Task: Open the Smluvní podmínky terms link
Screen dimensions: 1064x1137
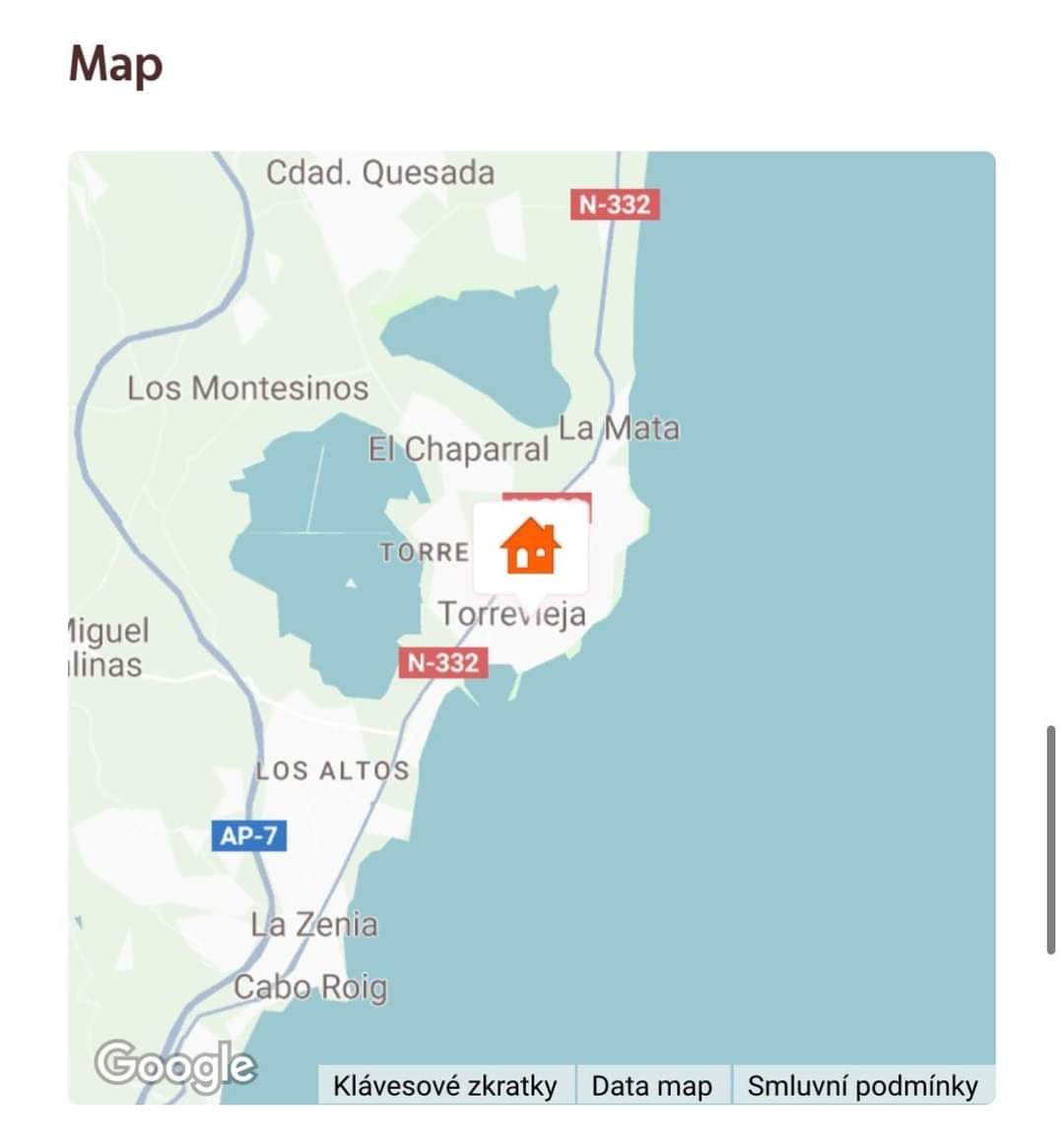Action: (x=862, y=1086)
